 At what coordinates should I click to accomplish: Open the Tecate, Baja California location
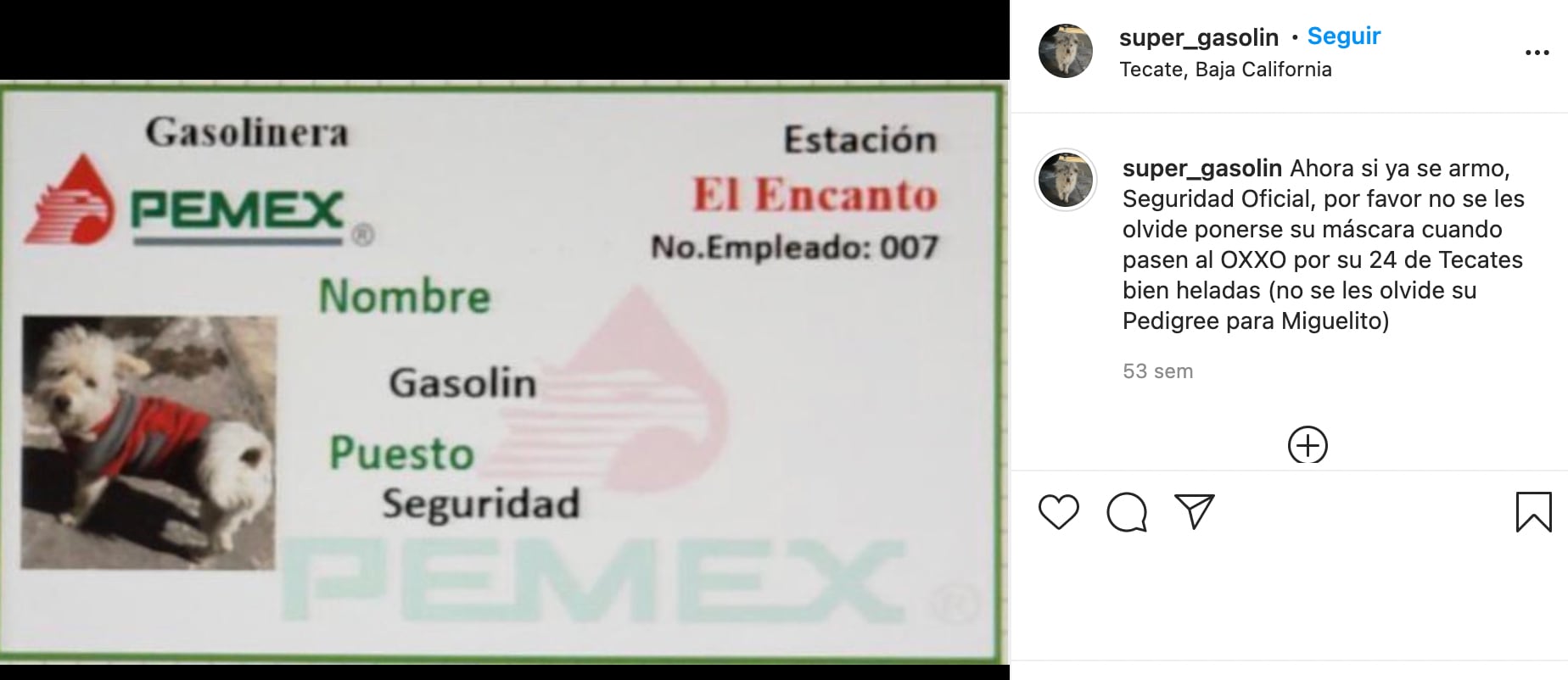tap(1225, 70)
